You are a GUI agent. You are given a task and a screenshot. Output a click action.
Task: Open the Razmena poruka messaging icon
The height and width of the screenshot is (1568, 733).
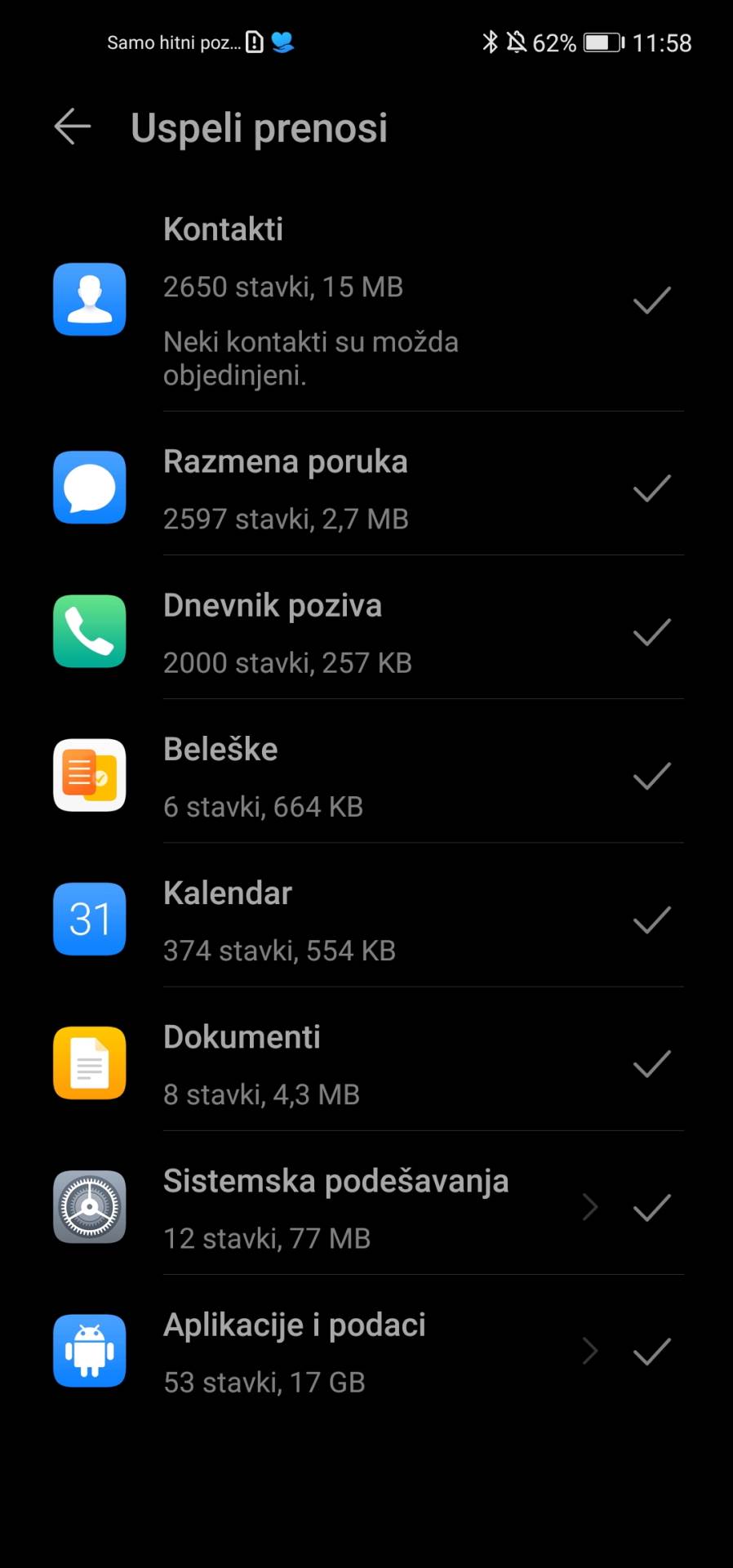click(90, 487)
